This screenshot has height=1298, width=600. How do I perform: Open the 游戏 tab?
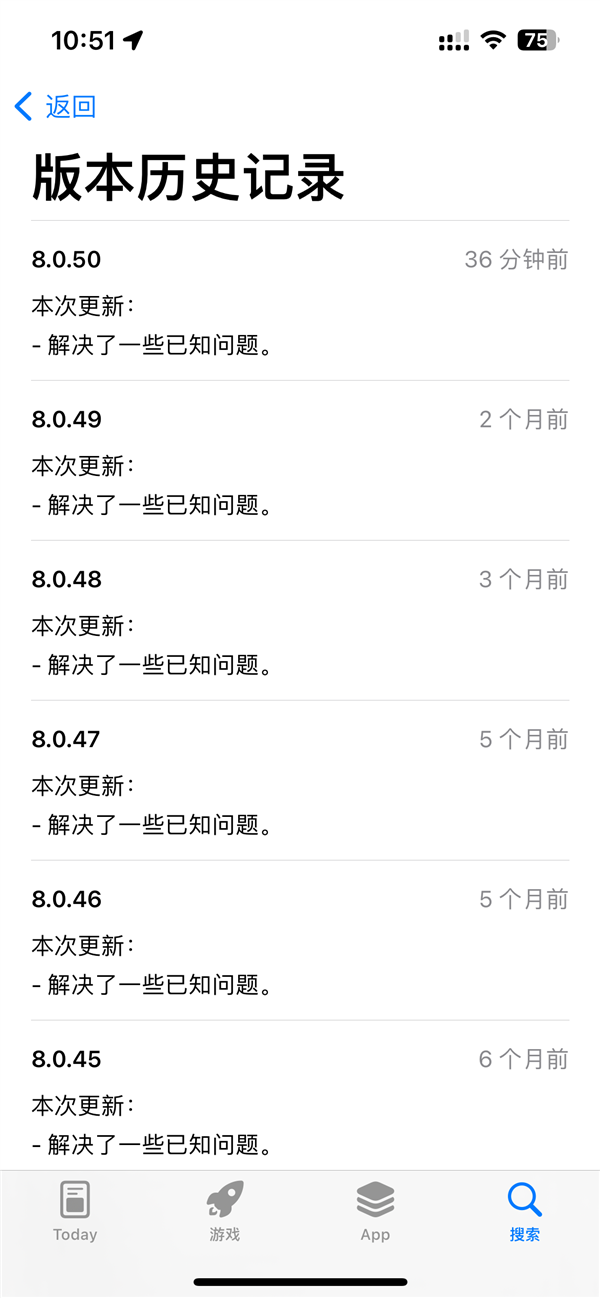[225, 1211]
